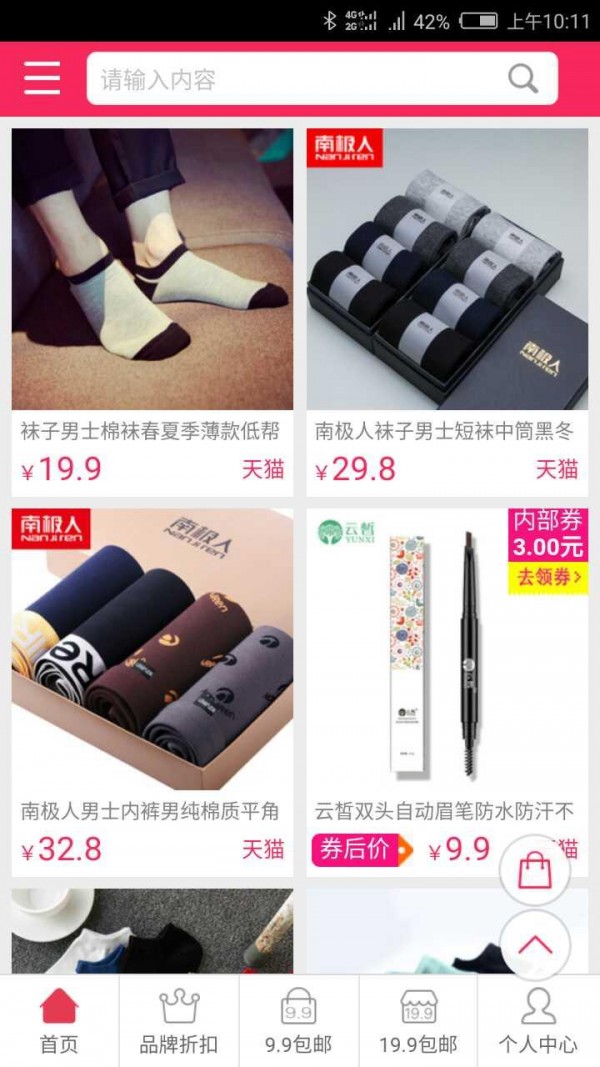Image resolution: width=600 pixels, height=1067 pixels.
Task: Go to the 个人中心 tab
Action: pyautogui.click(x=538, y=1022)
